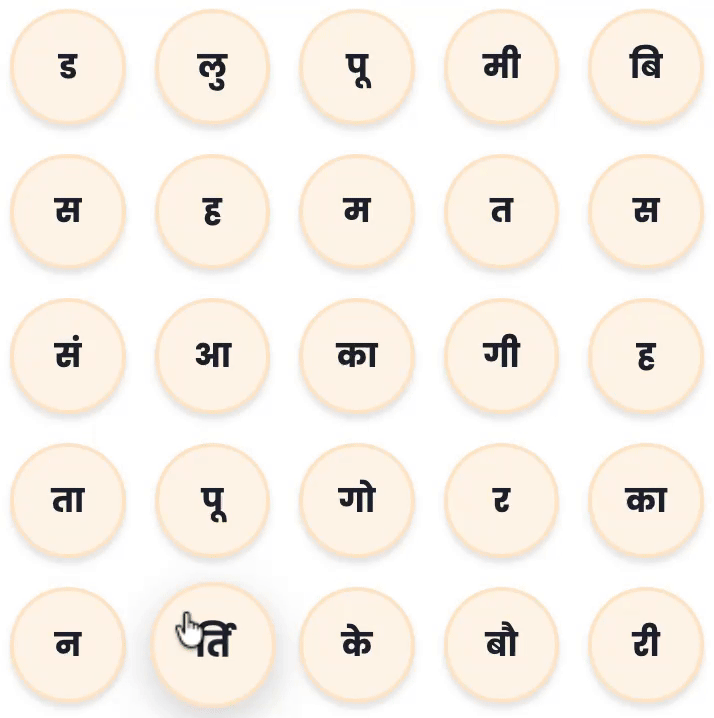Tap the ता letter tile
Viewport: 714px width, 718px height.
coord(68,500)
